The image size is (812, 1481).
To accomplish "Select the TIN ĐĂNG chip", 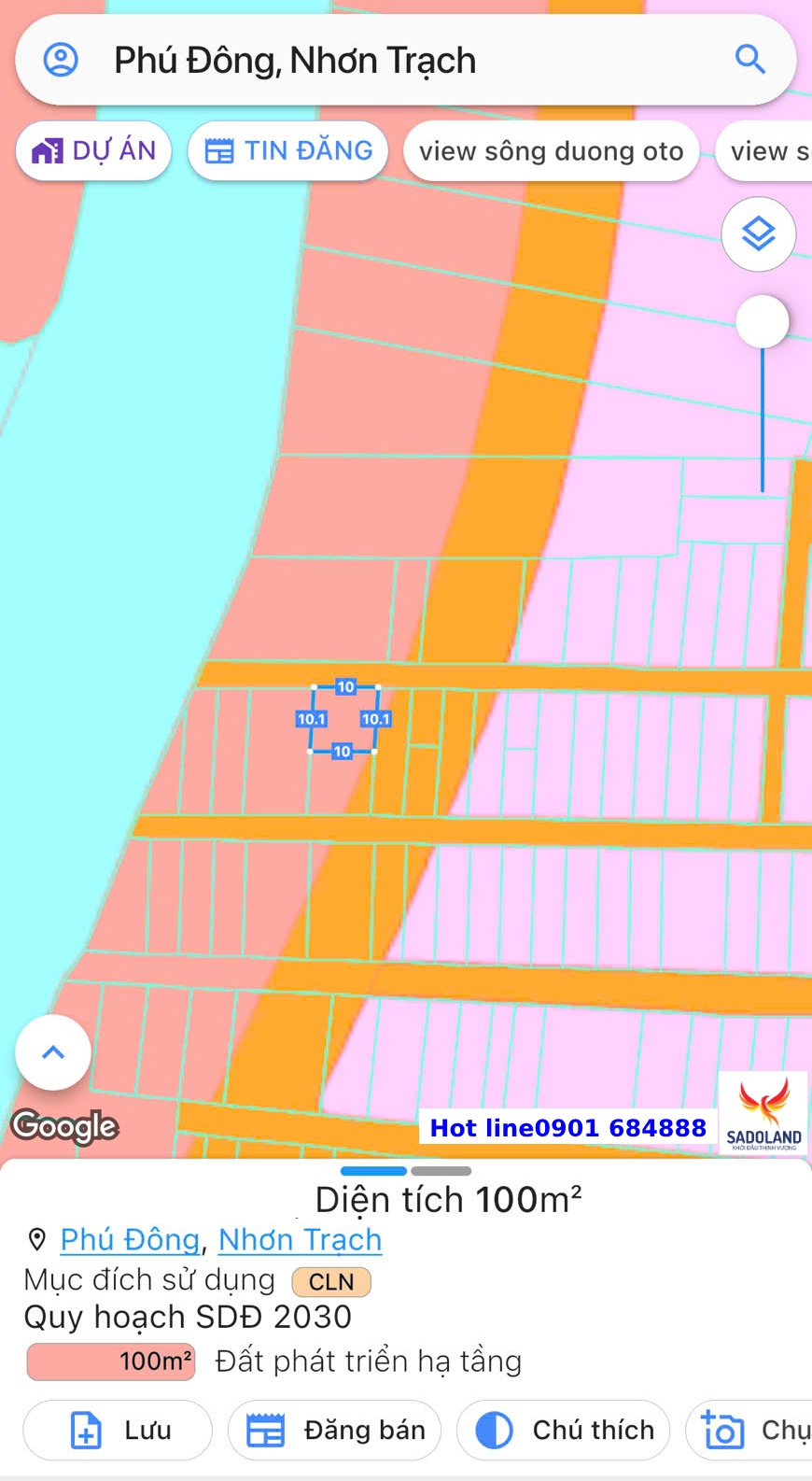I will [287, 150].
